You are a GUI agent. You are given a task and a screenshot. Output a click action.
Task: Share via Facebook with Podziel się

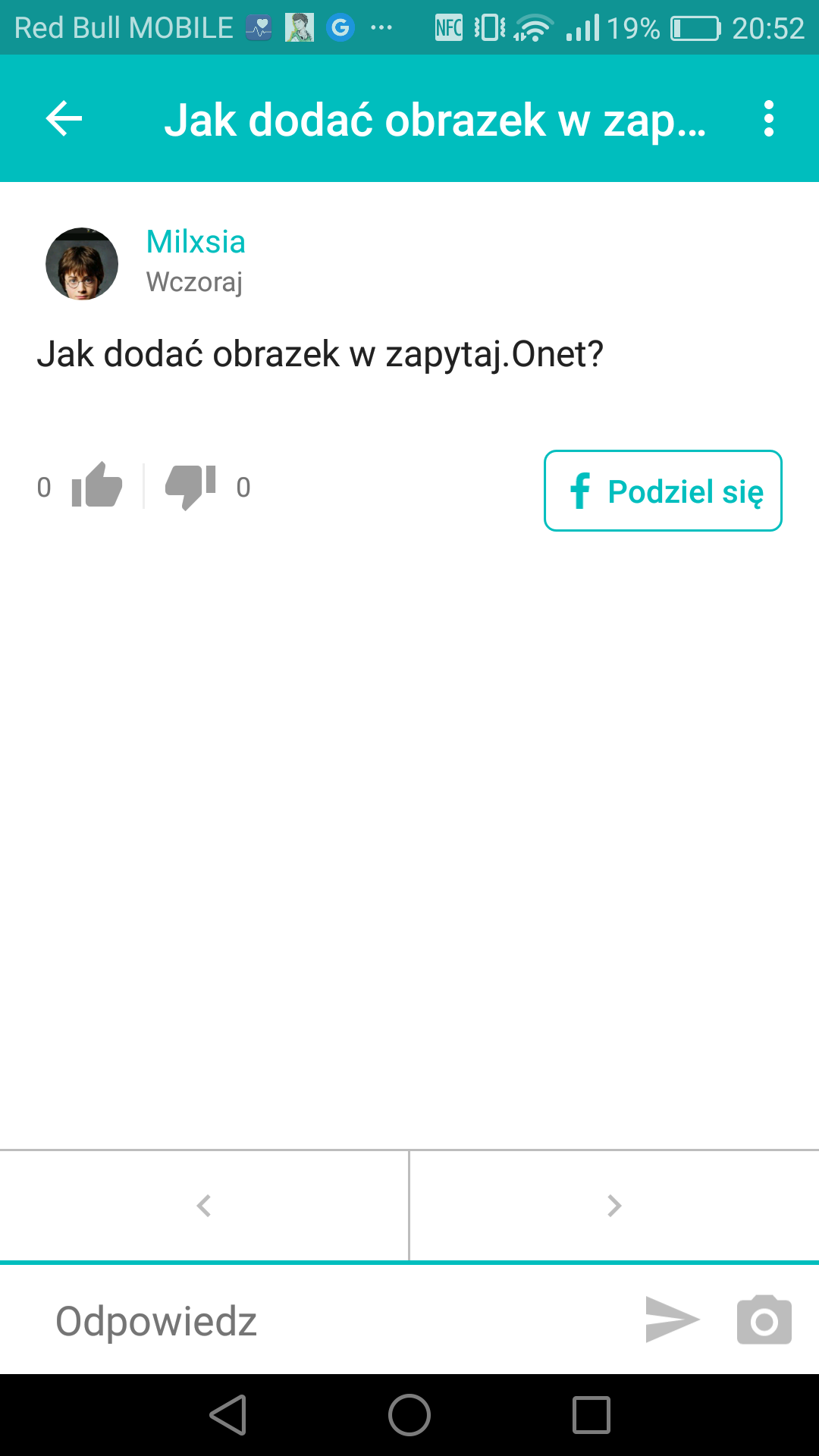pos(663,491)
